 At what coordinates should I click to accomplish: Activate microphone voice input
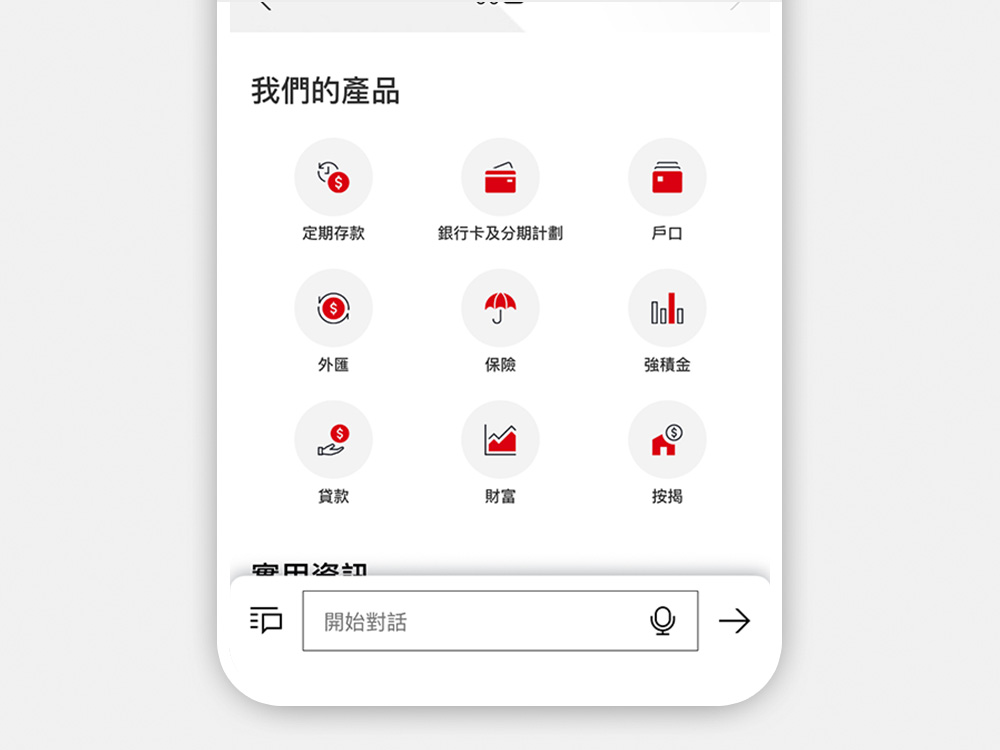click(x=662, y=621)
